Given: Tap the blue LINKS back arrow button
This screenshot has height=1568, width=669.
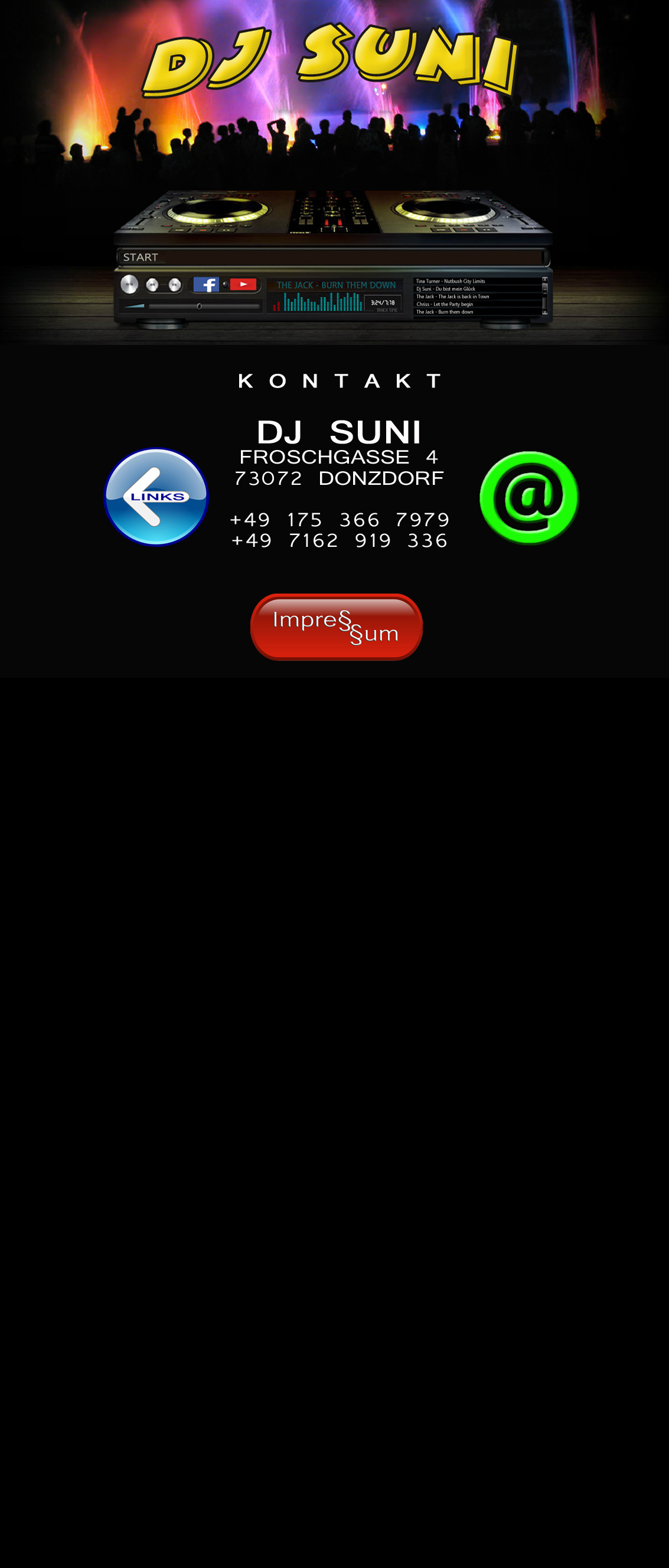Looking at the screenshot, I should coord(156,497).
